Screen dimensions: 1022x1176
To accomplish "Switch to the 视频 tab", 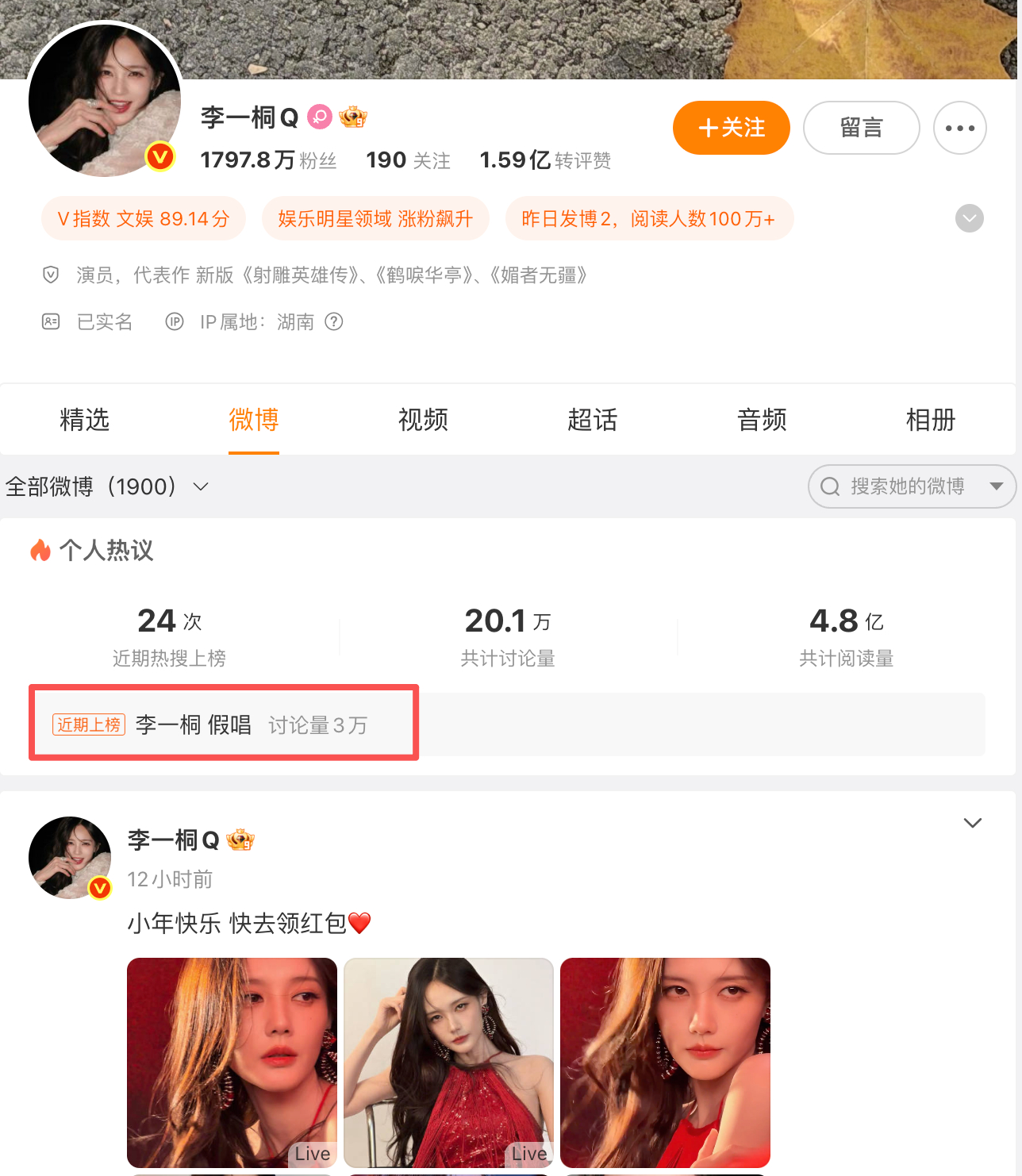I will click(x=423, y=420).
